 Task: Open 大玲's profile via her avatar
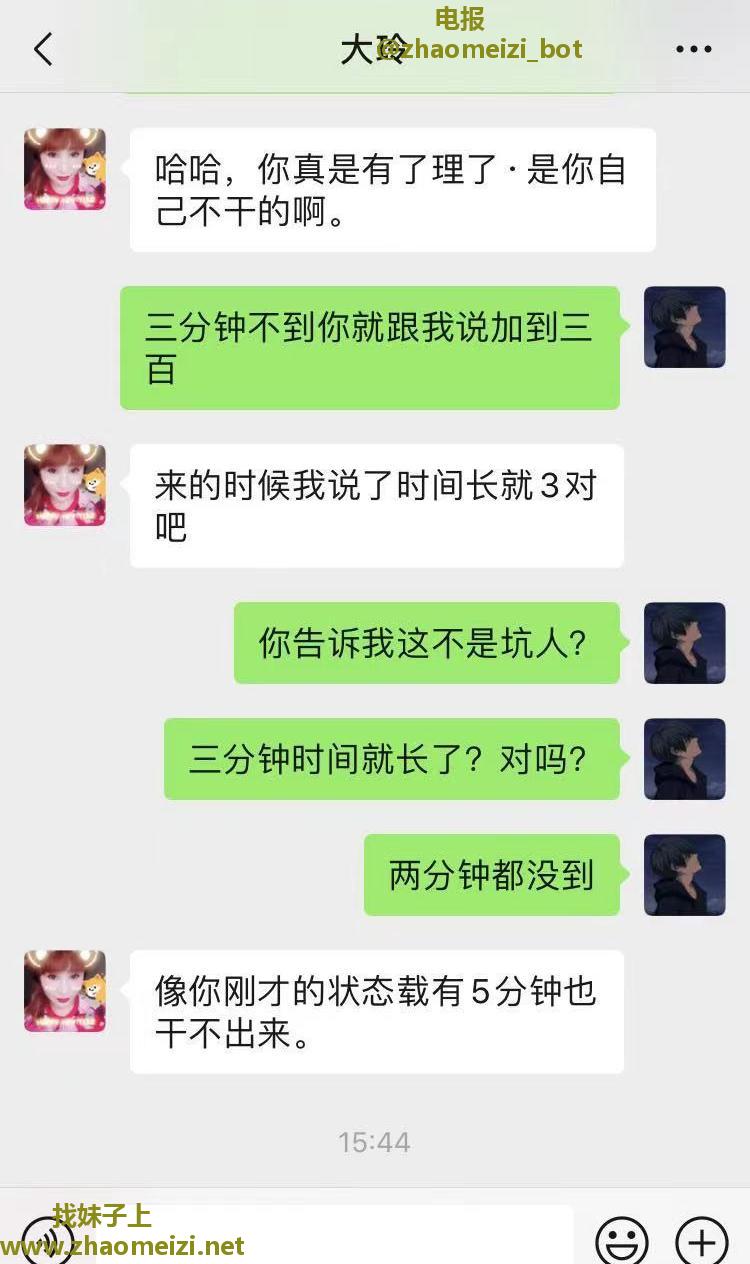(x=63, y=169)
